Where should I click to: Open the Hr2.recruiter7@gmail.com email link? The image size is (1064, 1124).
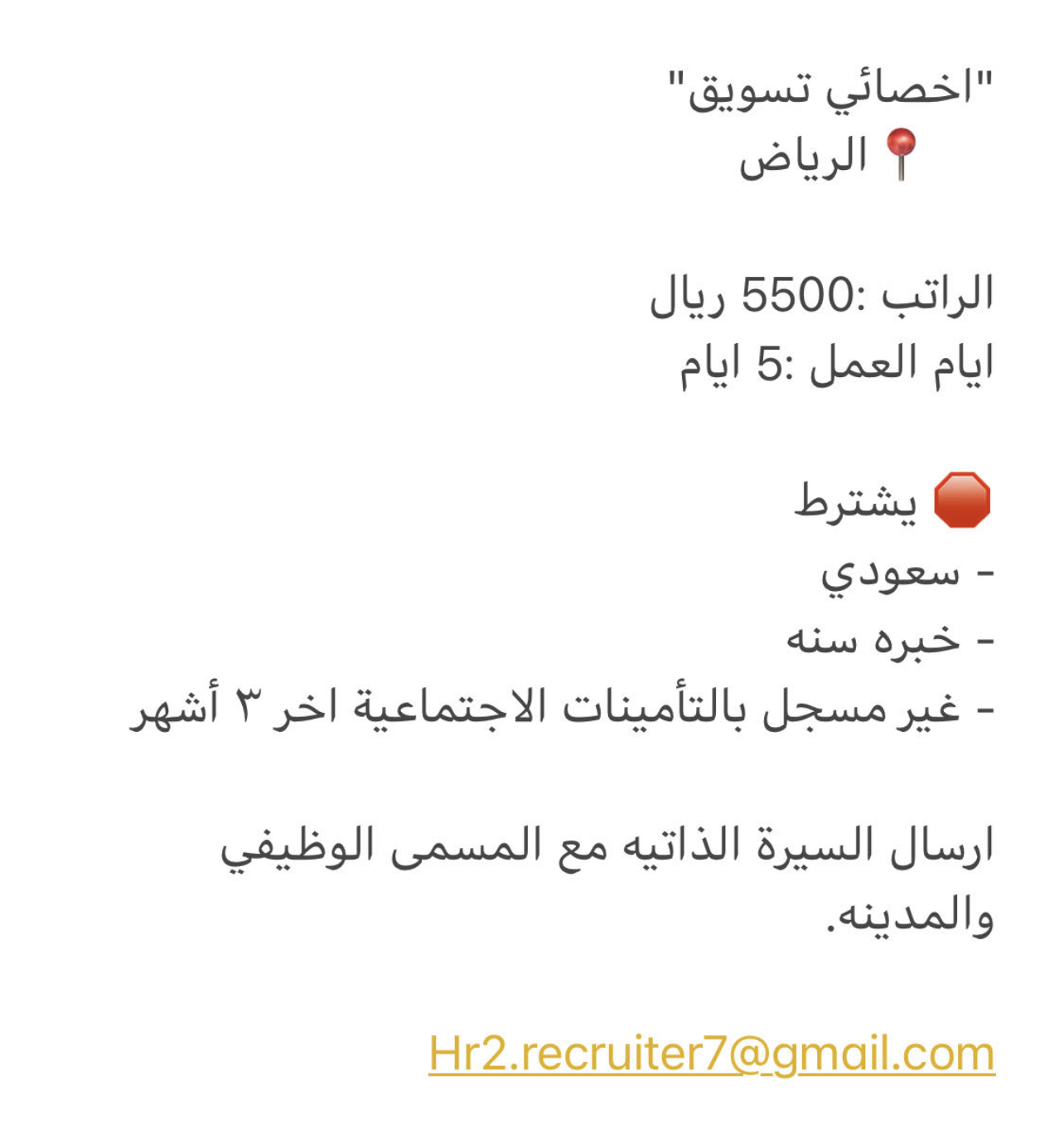tap(711, 1054)
